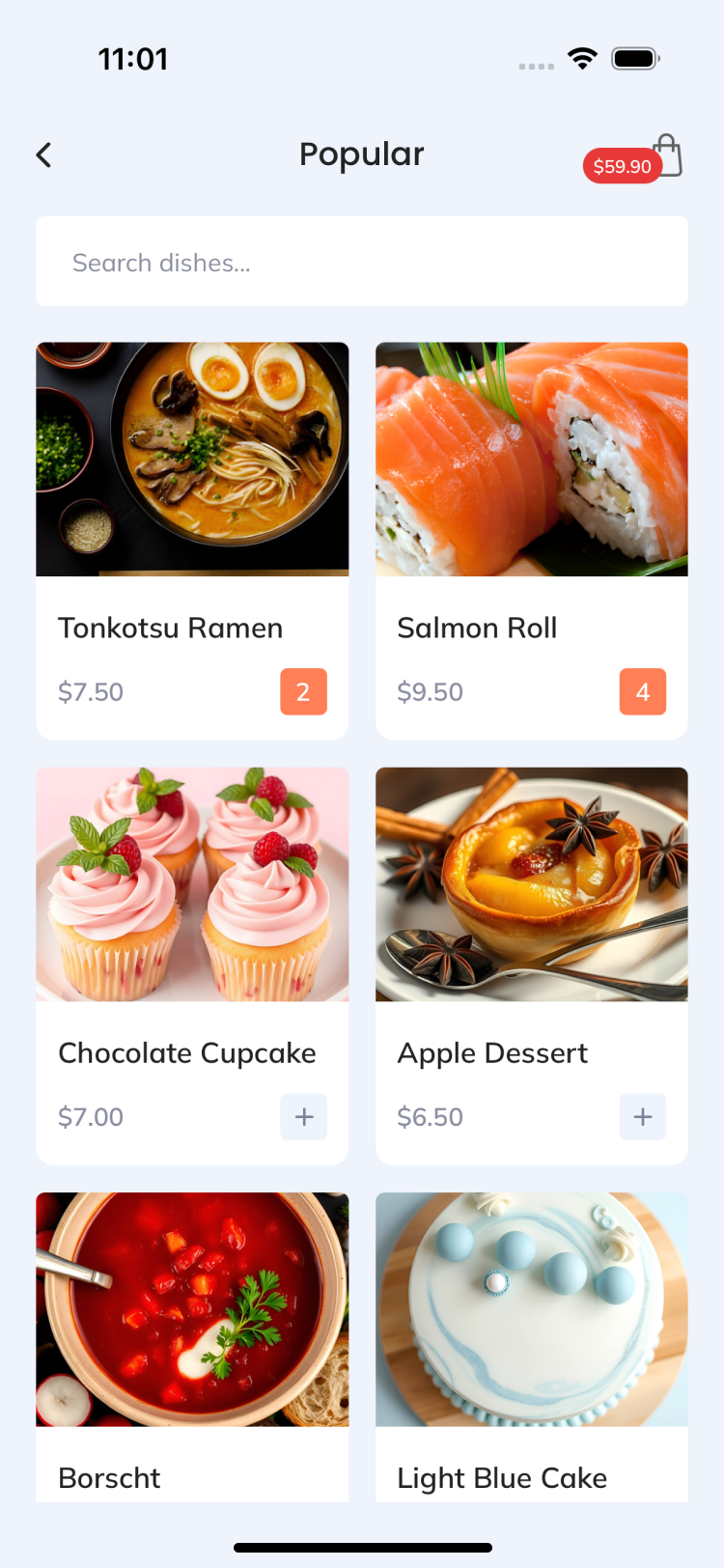Viewport: 724px width, 1568px height.
Task: Open the shopping bag cart
Action: coord(667,156)
